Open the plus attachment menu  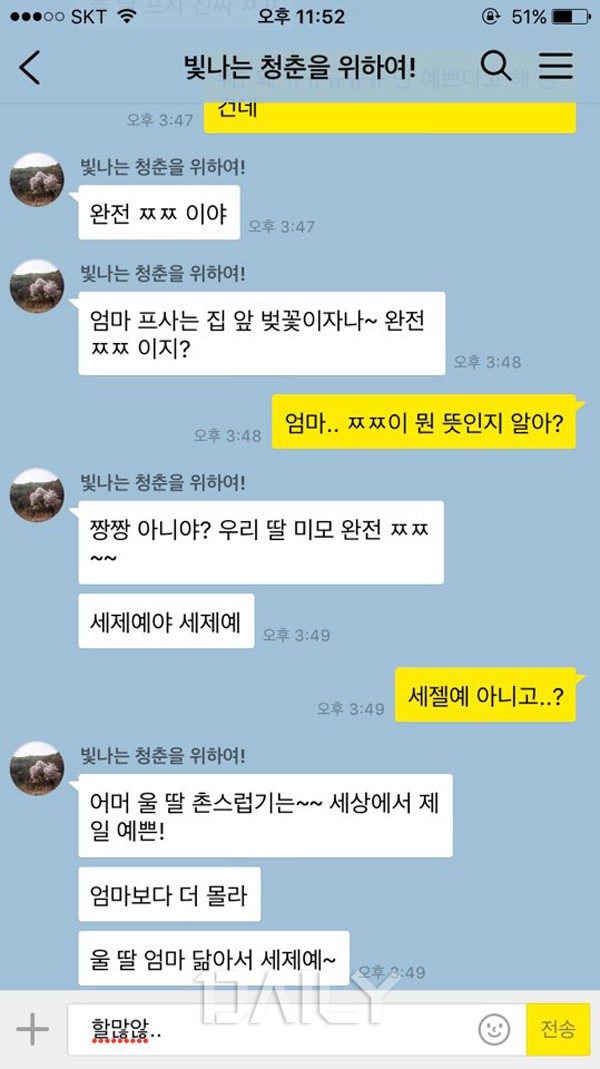click(32, 1029)
